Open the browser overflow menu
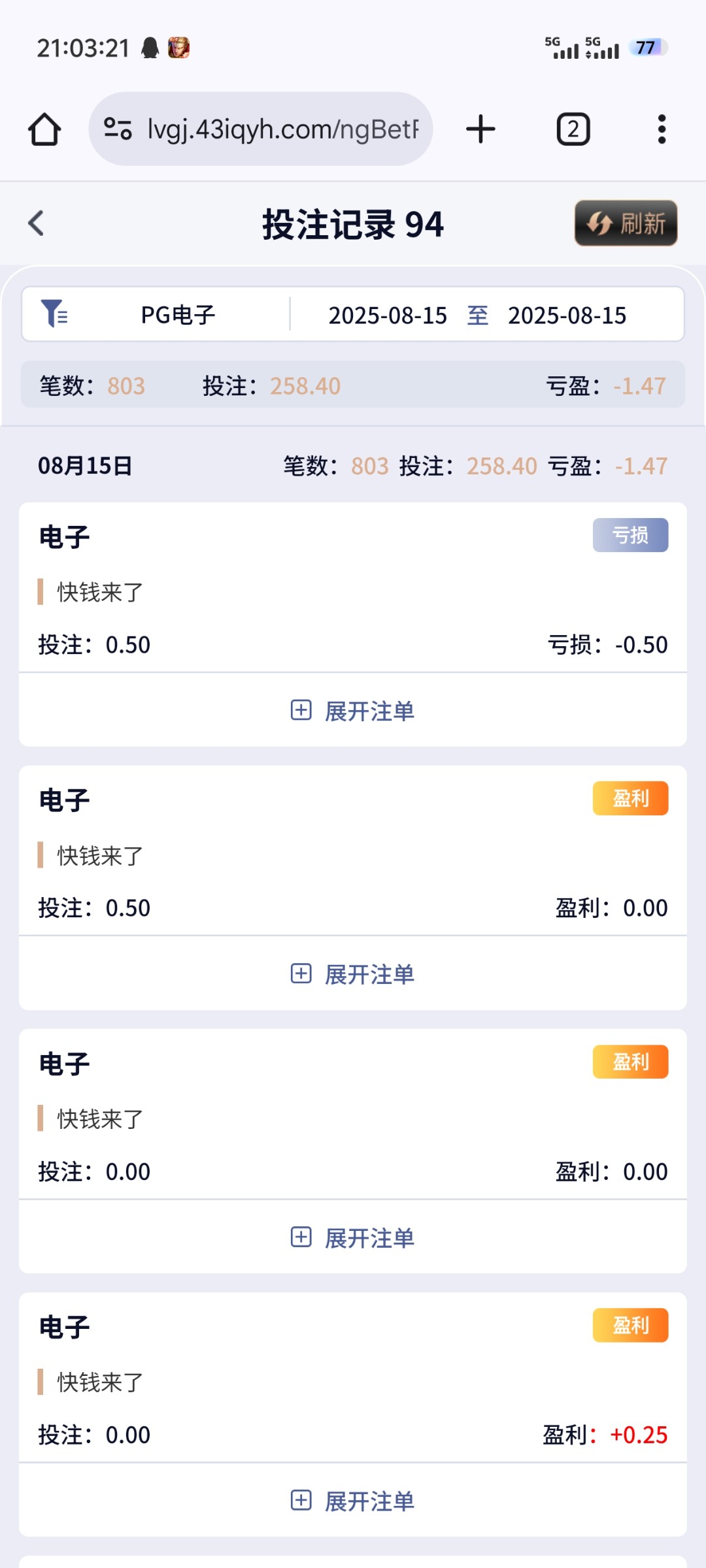 tap(662, 129)
